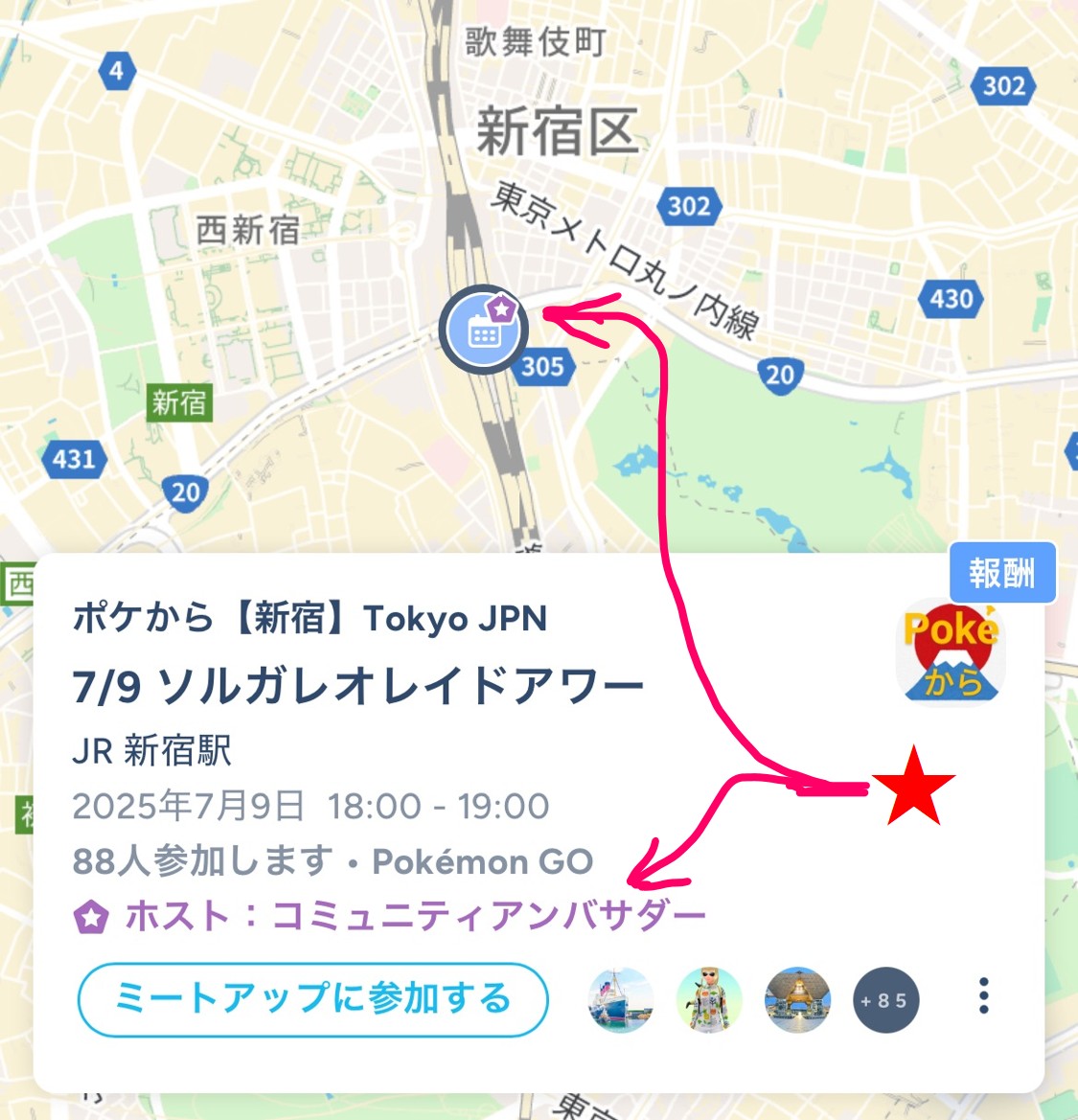Open the ソルガレオレイドアワー meetup card
The image size is (1078, 1120).
tap(358, 686)
